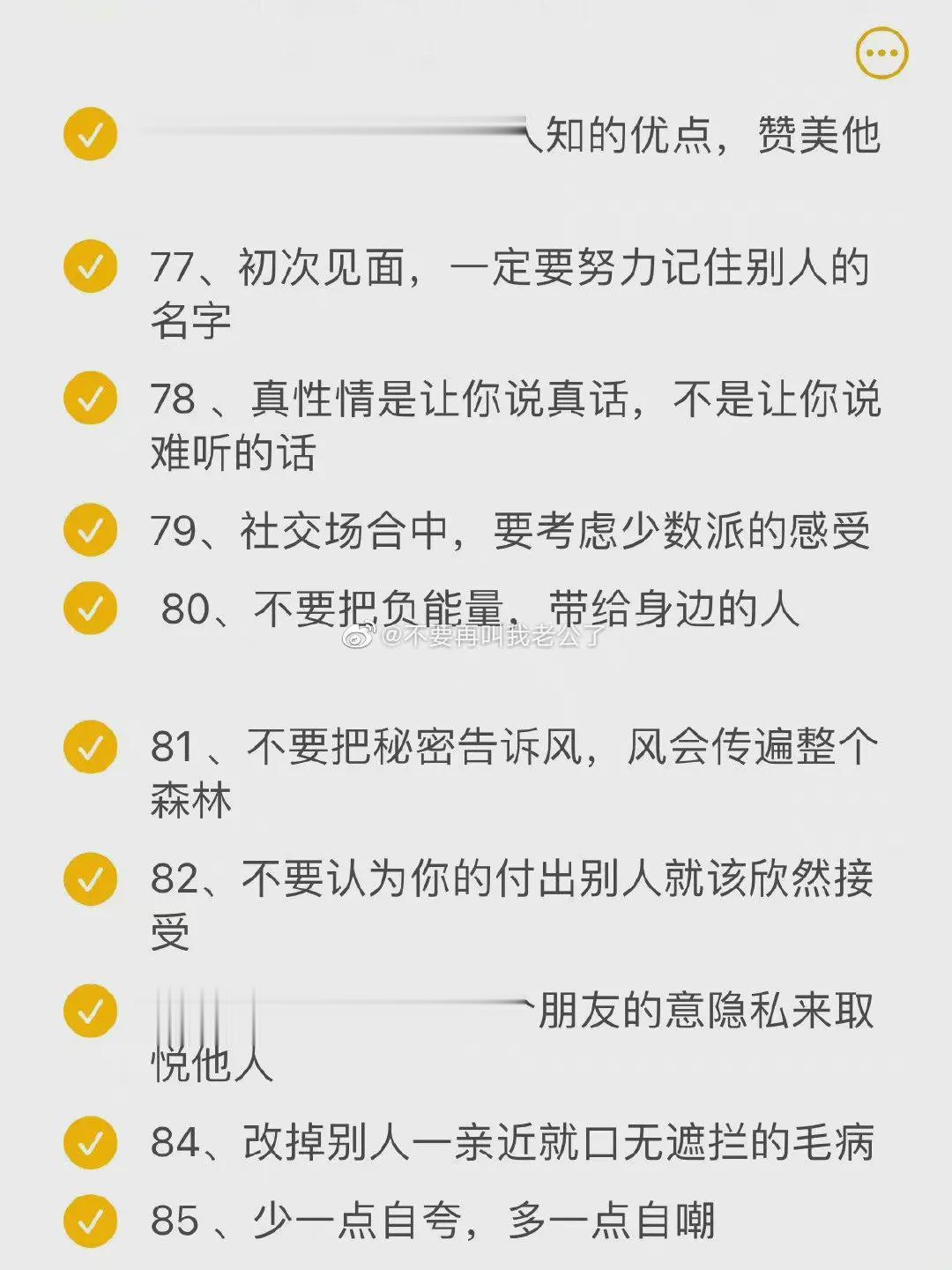Uncheck the item about 朋友的隐私
Image resolution: width=952 pixels, height=1270 pixels.
pos(91,1011)
